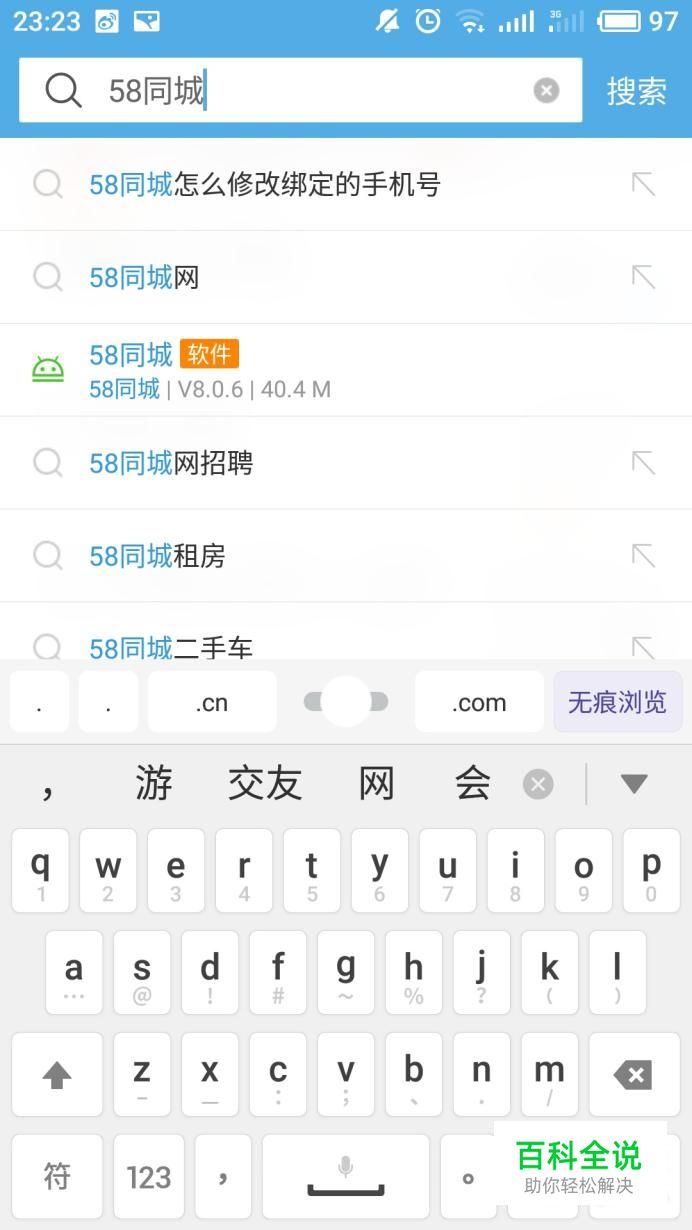Open the 符 symbols keyboard

tap(57, 1177)
